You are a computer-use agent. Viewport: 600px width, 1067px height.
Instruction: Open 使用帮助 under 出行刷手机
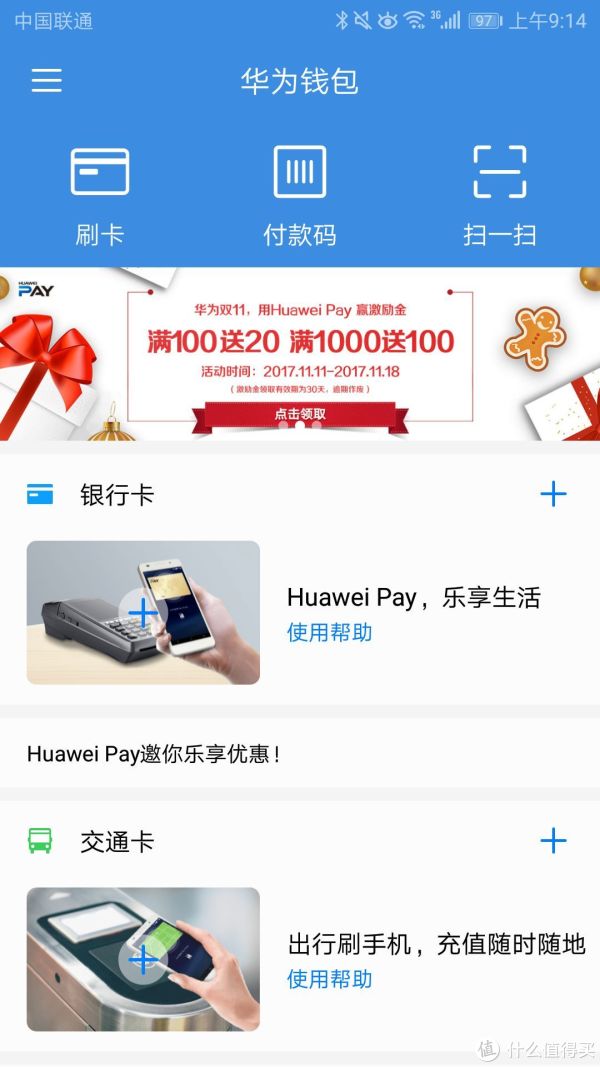click(329, 979)
